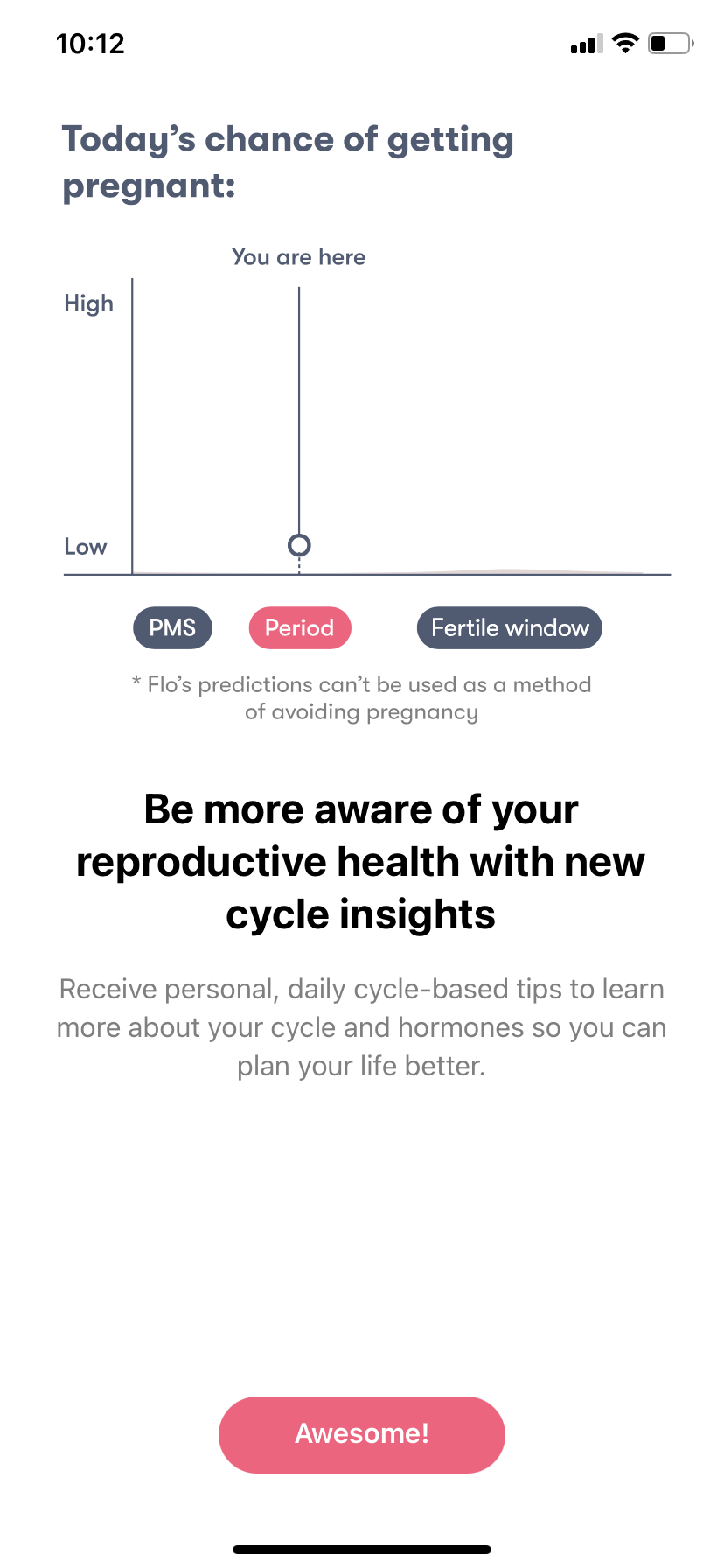Tap the daily cycle-based tips description
This screenshot has width=724, height=1568.
pos(361,1026)
